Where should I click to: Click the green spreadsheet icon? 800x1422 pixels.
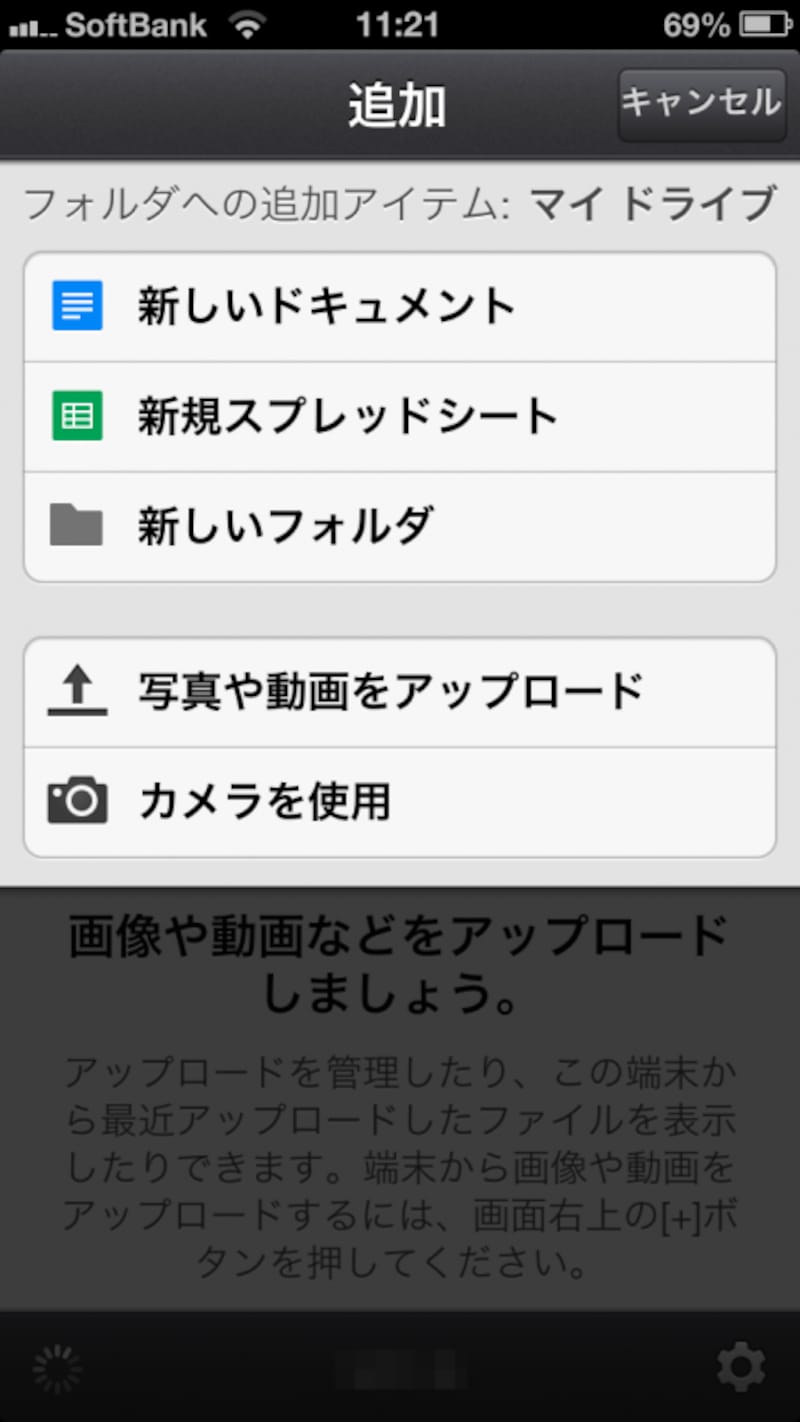click(x=77, y=416)
